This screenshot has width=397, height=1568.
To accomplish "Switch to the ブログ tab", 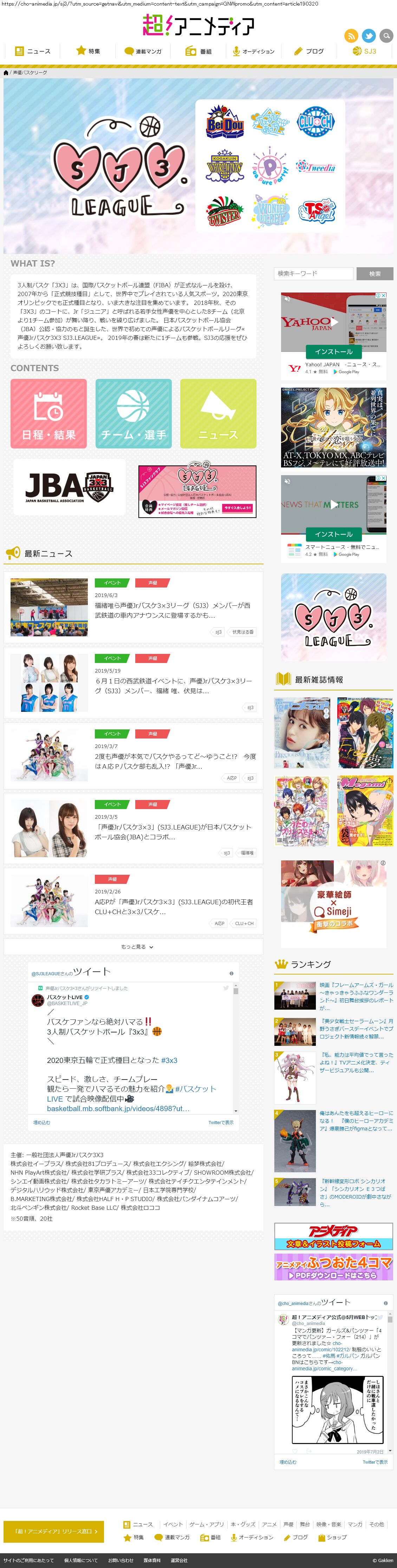I will (x=309, y=51).
